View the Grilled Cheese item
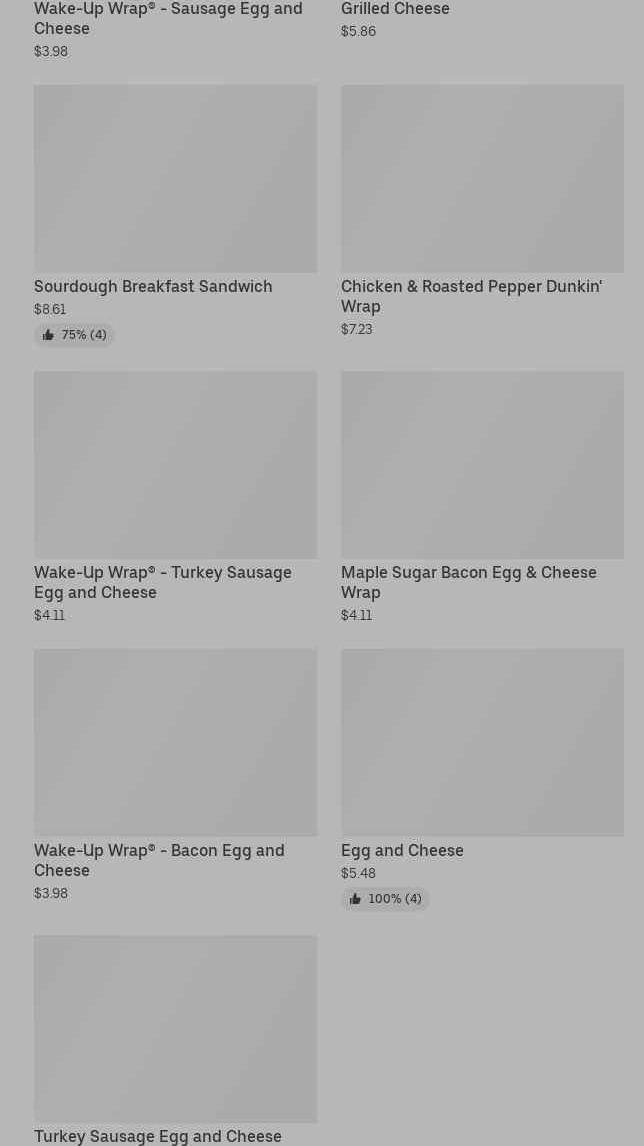Viewport: 644px width, 1146px height. pyautogui.click(x=395, y=9)
